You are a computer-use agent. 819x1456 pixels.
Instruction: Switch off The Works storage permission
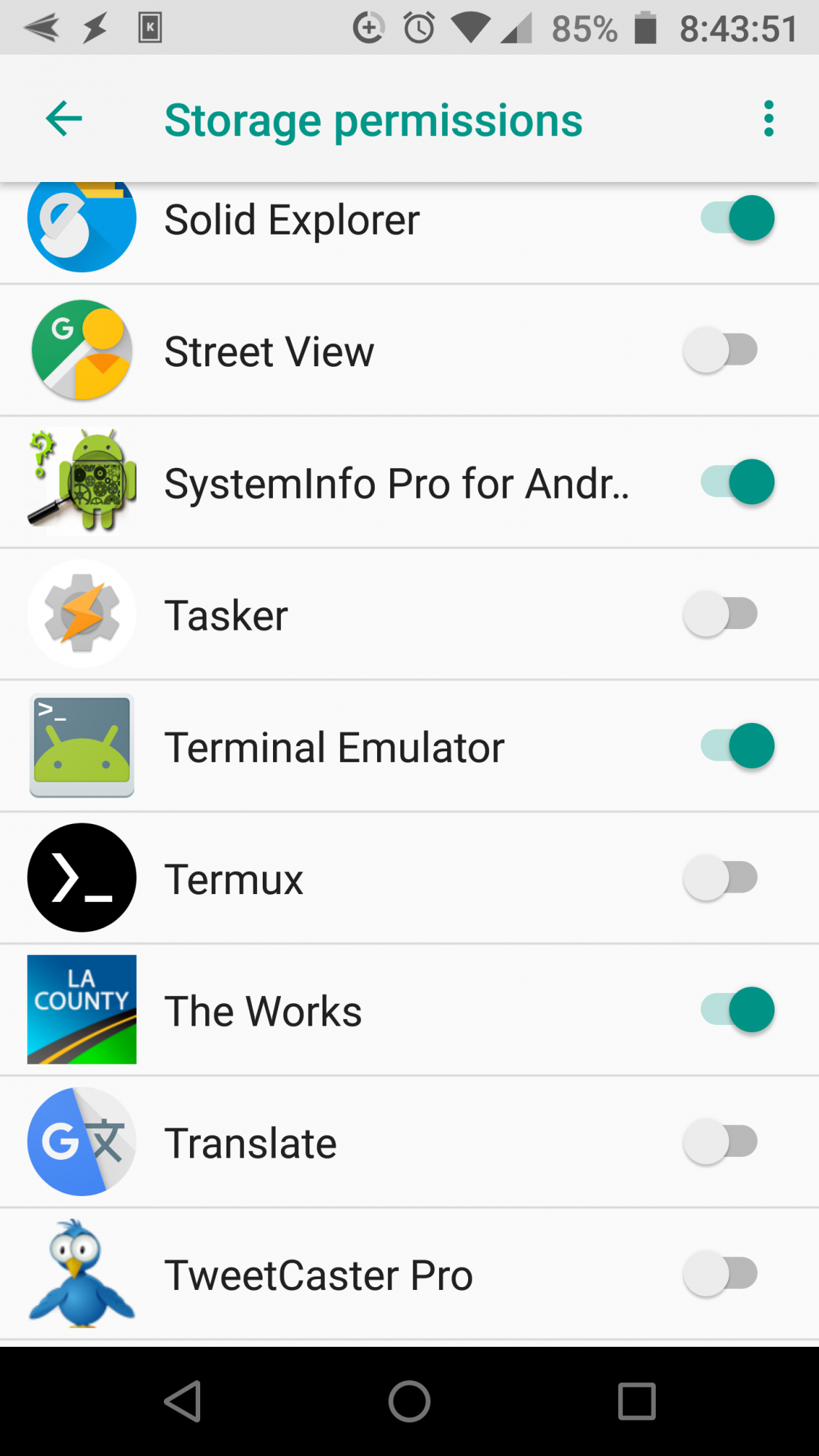[x=737, y=1010]
